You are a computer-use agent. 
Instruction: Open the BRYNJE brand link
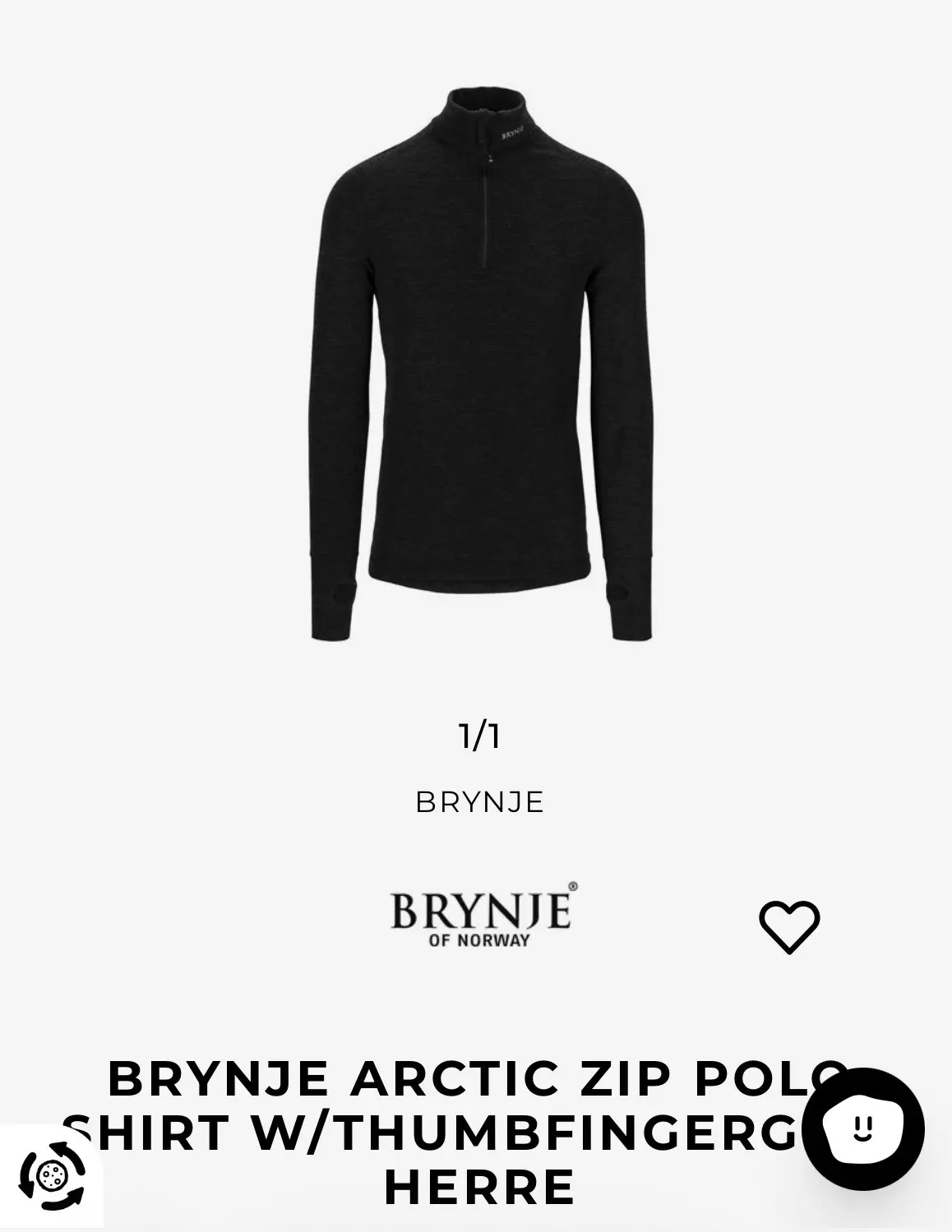coord(479,802)
